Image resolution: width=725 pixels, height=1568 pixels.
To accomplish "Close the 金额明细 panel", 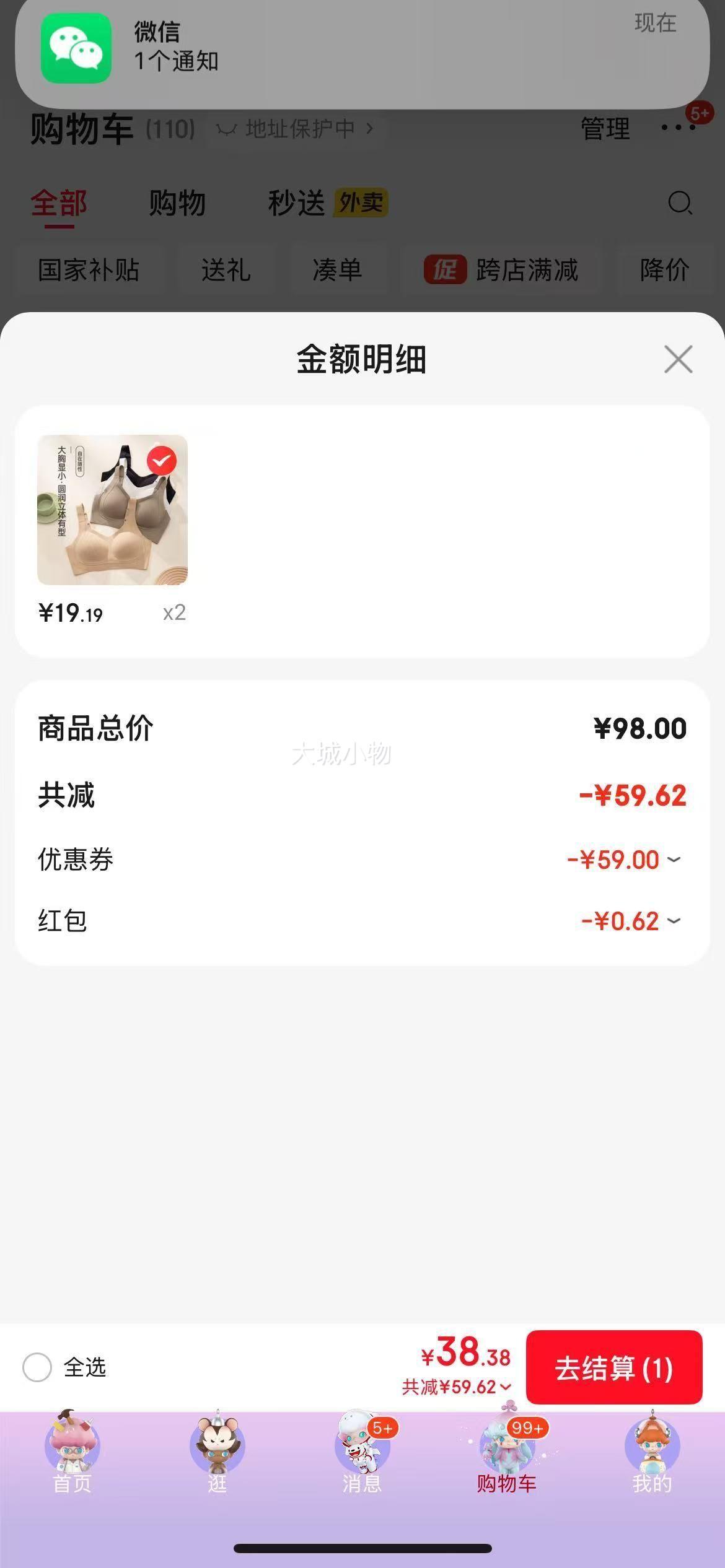I will pos(678,359).
